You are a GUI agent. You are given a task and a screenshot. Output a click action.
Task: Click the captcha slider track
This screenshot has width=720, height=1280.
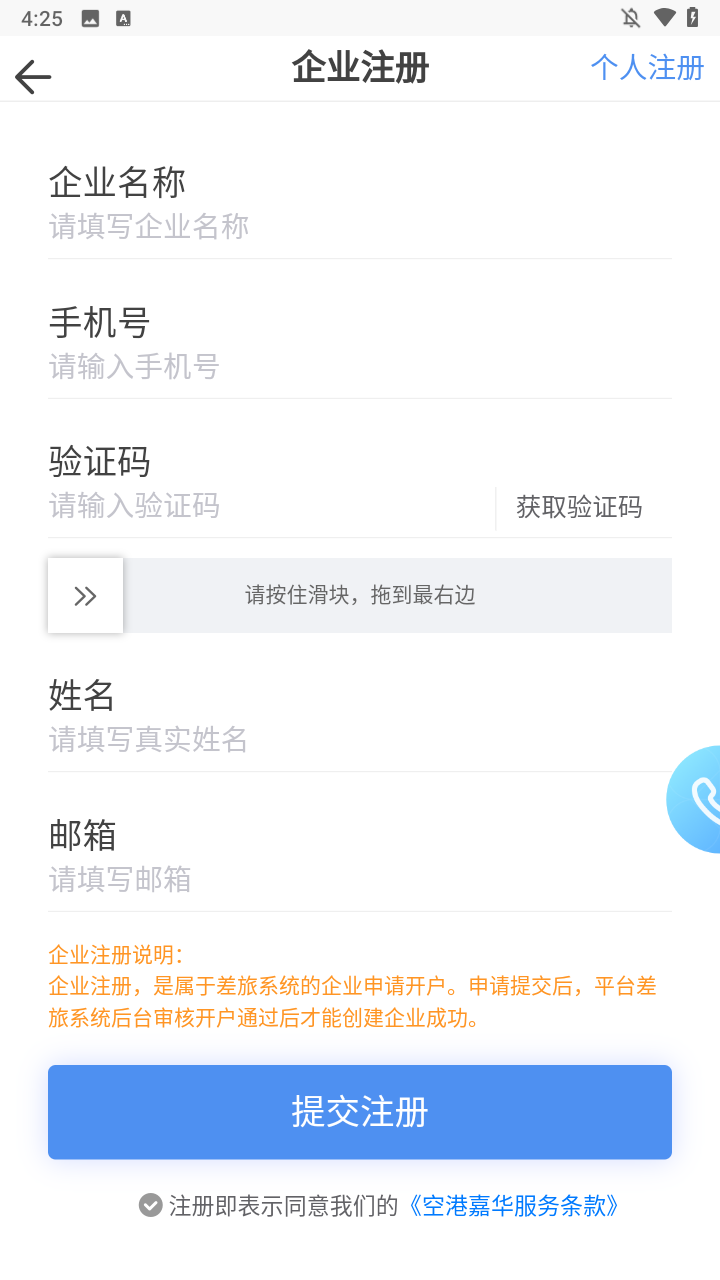400,594
